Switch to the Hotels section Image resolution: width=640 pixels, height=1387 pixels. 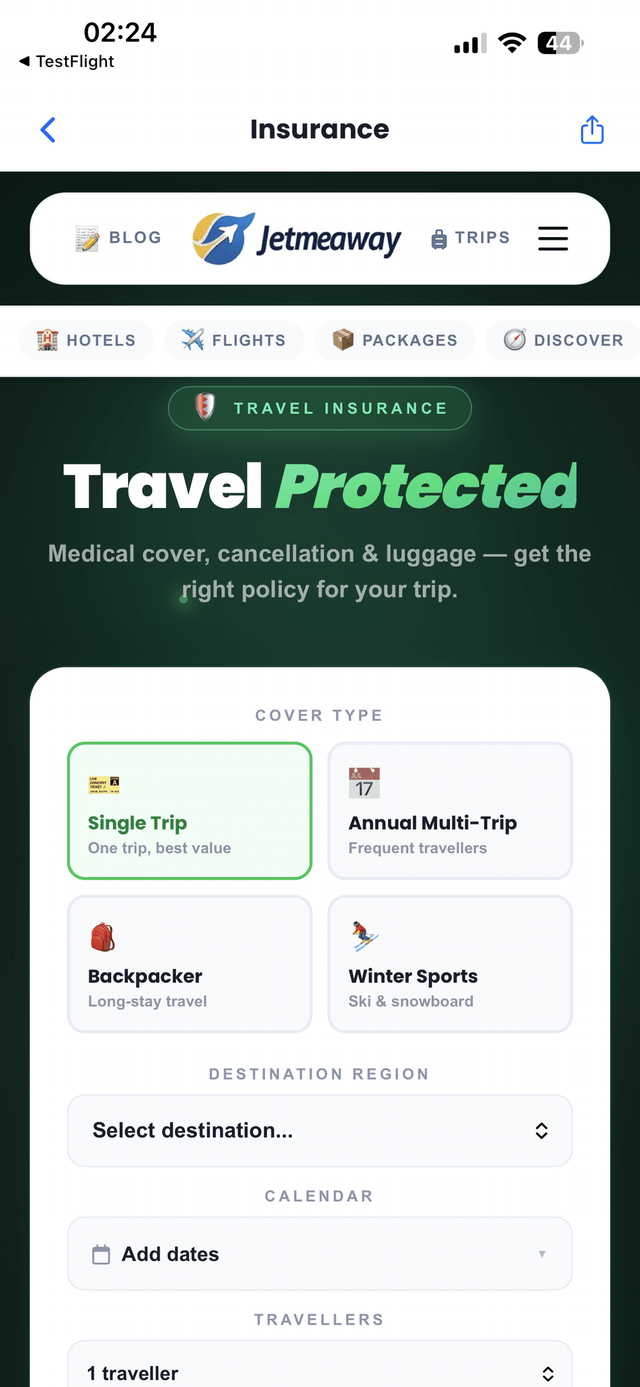(x=85, y=340)
